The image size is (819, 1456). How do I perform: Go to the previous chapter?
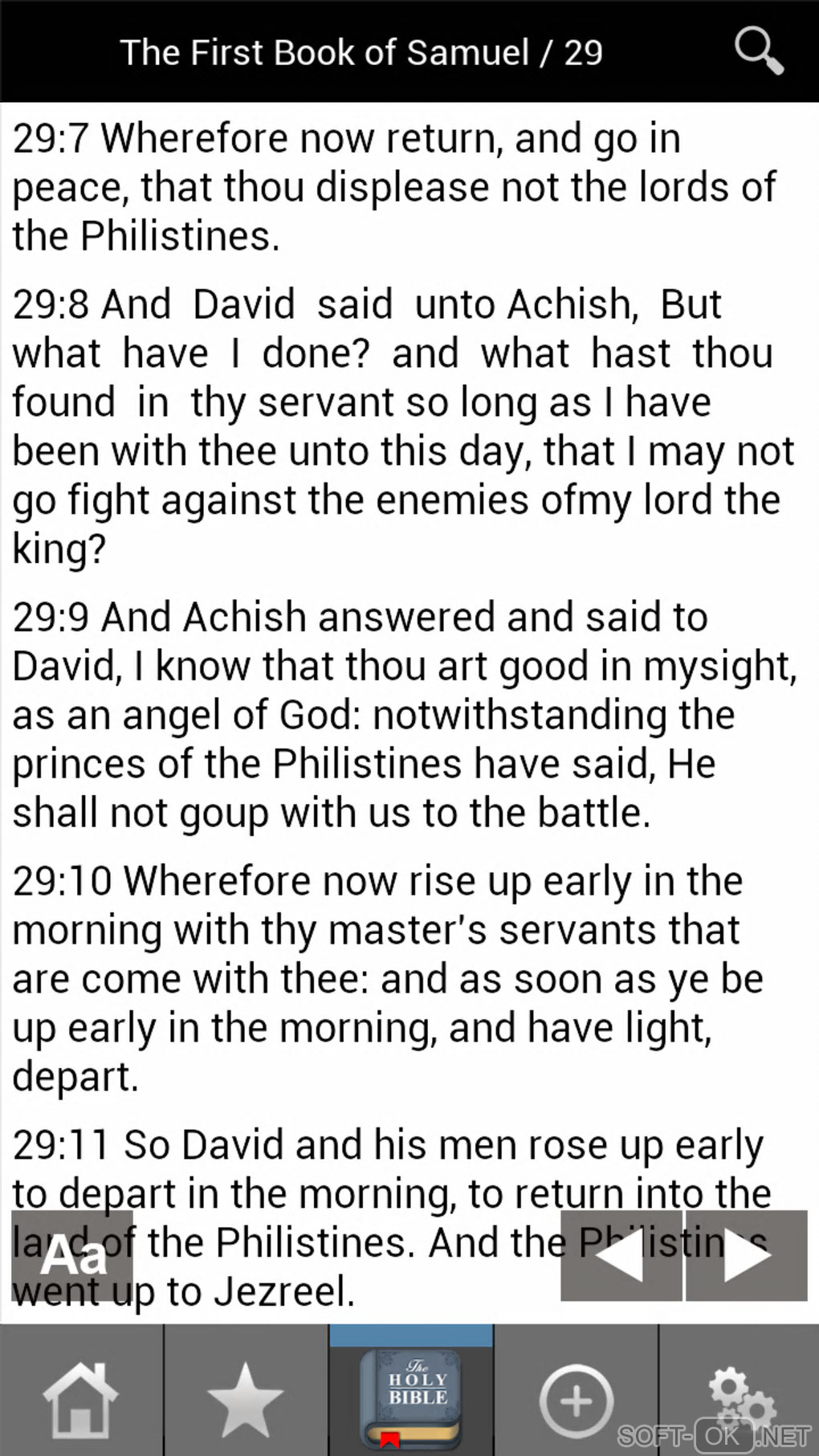coord(621,1255)
